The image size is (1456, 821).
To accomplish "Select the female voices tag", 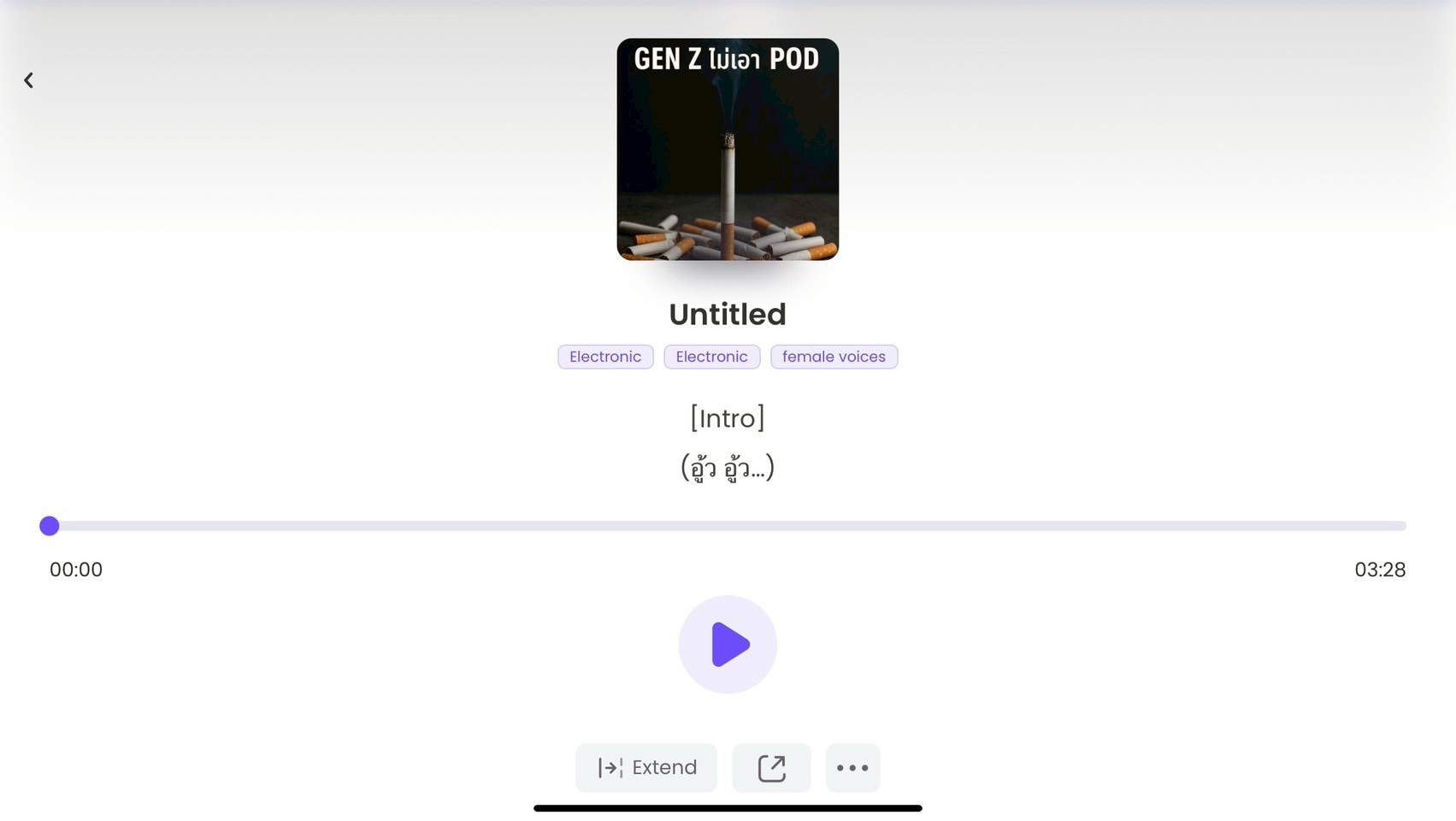I will [834, 357].
